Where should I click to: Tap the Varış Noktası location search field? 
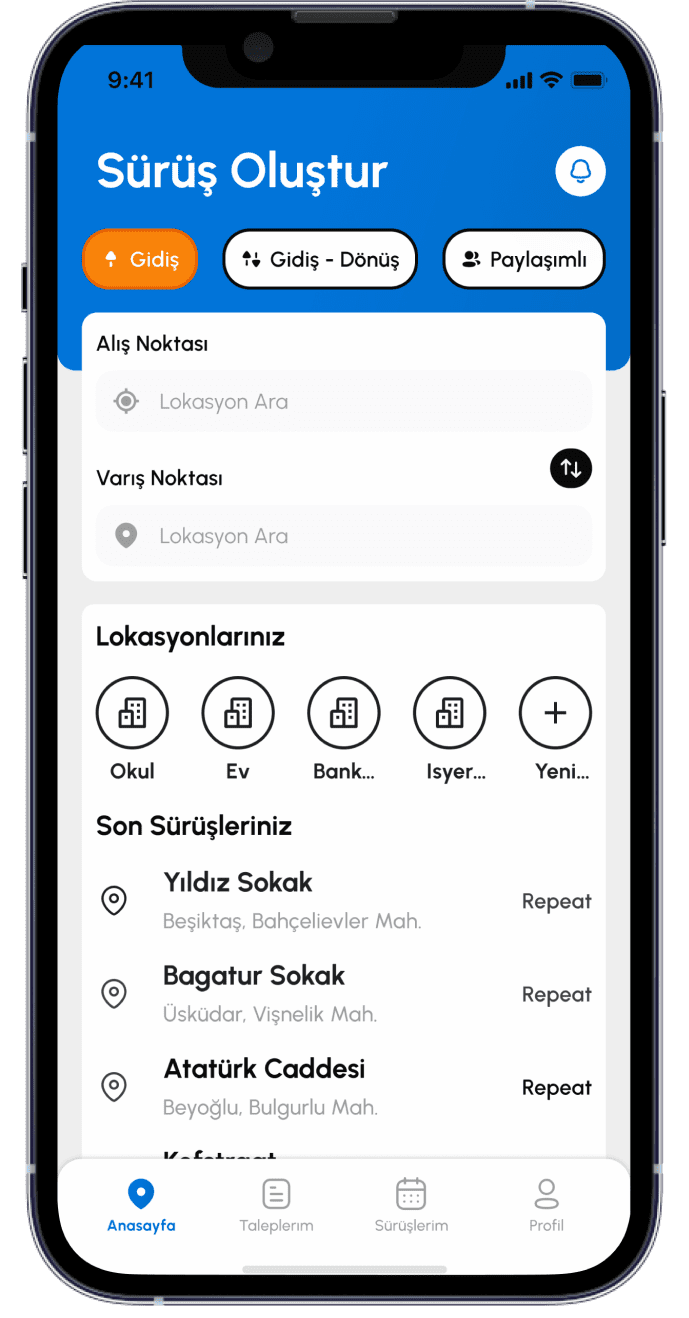pos(344,536)
